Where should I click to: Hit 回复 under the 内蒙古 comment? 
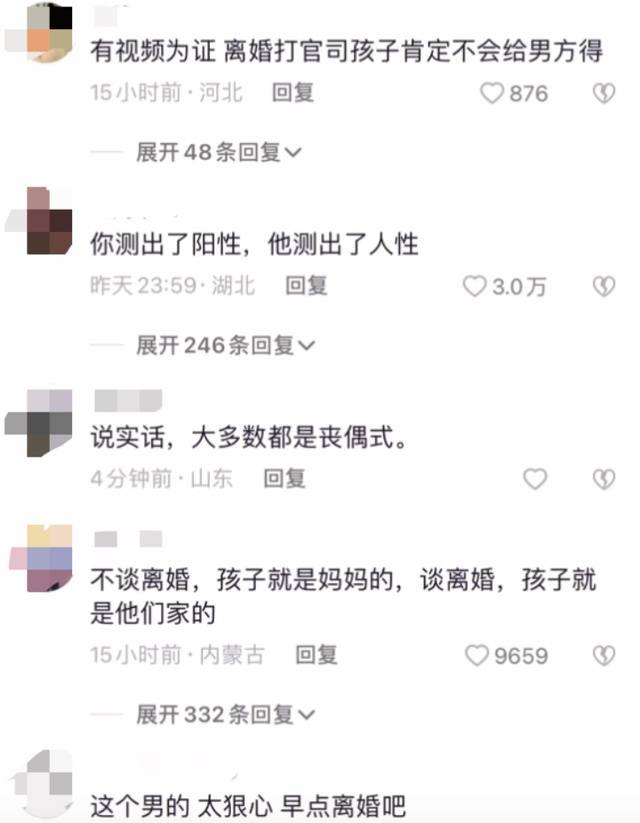pyautogui.click(x=316, y=655)
